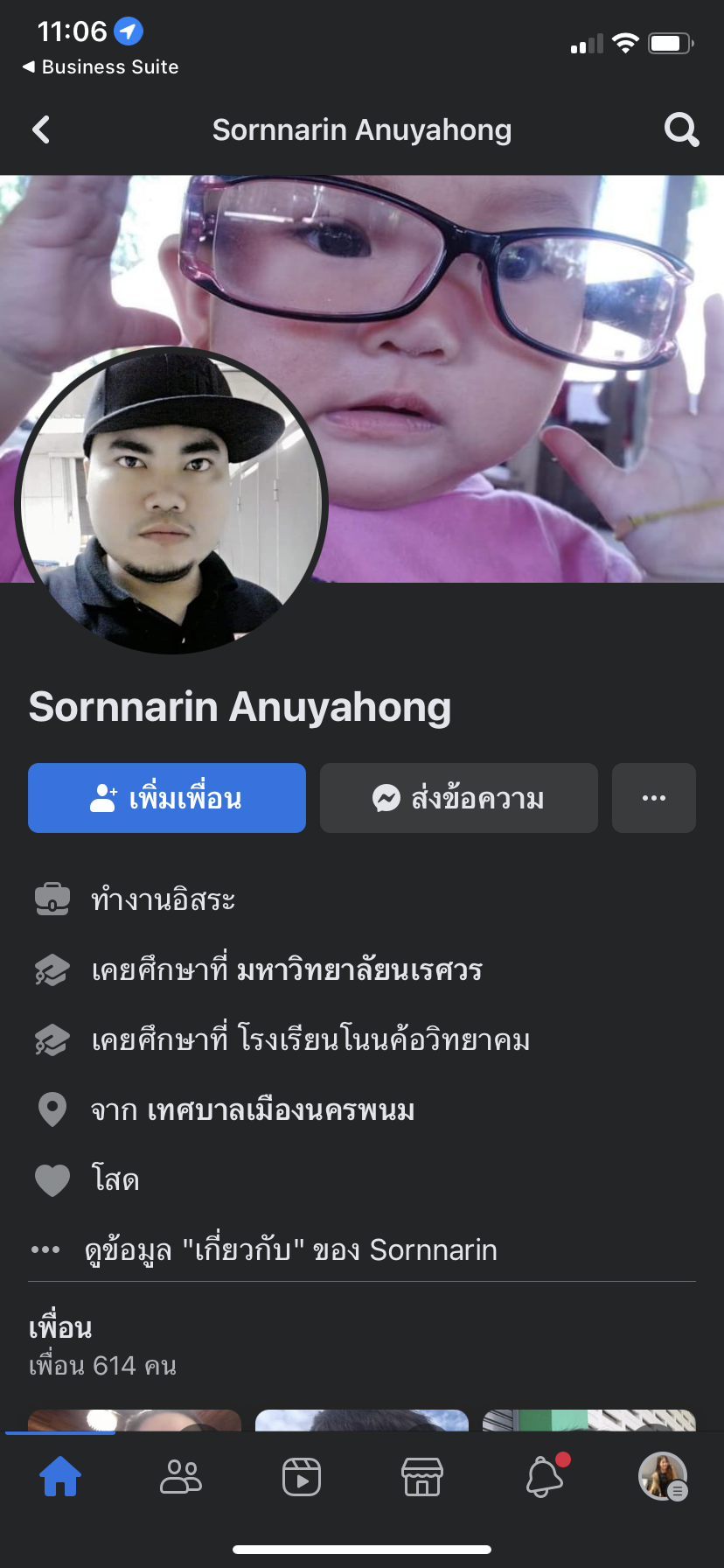The image size is (724, 1568).
Task: Switch to the Marketplace tab
Action: [422, 1477]
